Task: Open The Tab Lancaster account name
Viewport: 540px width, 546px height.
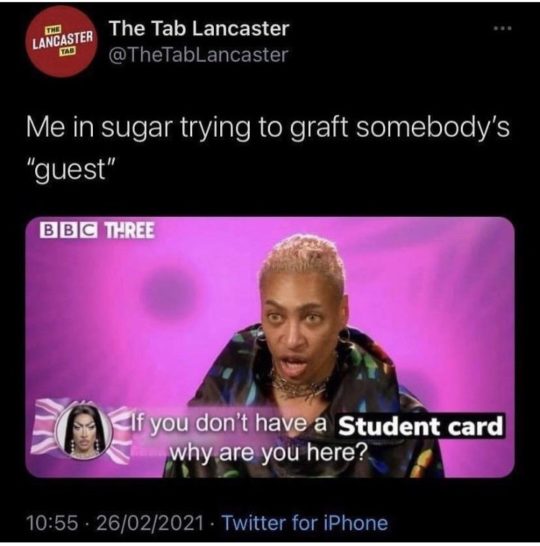Action: click(x=199, y=28)
